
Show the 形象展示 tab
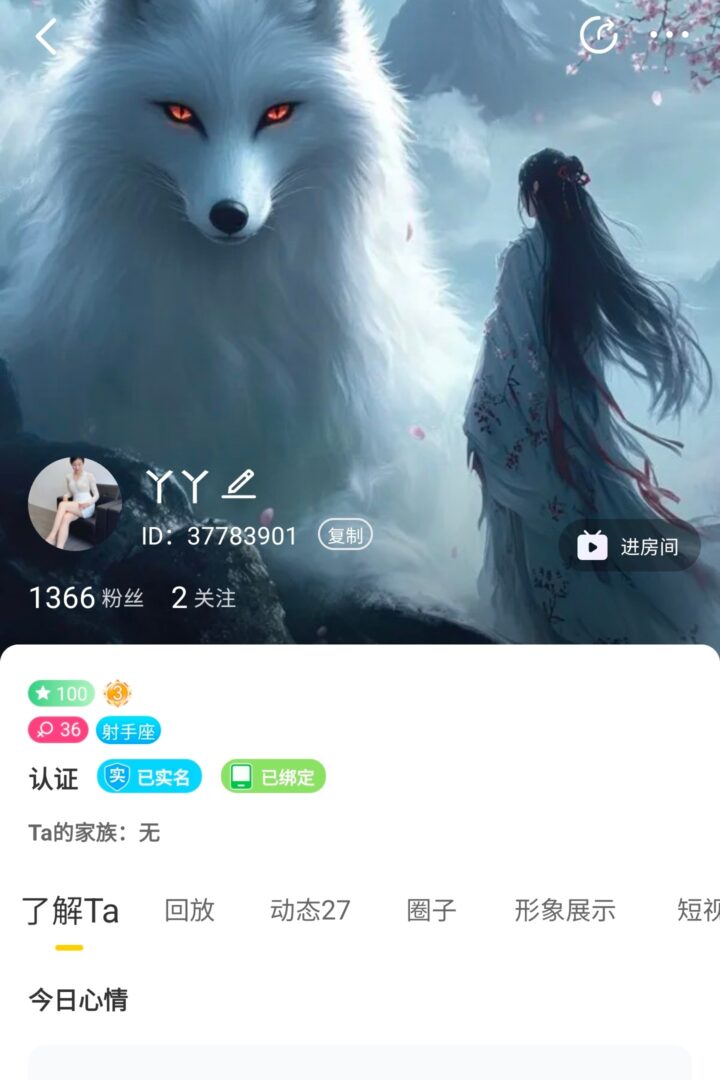tap(564, 910)
